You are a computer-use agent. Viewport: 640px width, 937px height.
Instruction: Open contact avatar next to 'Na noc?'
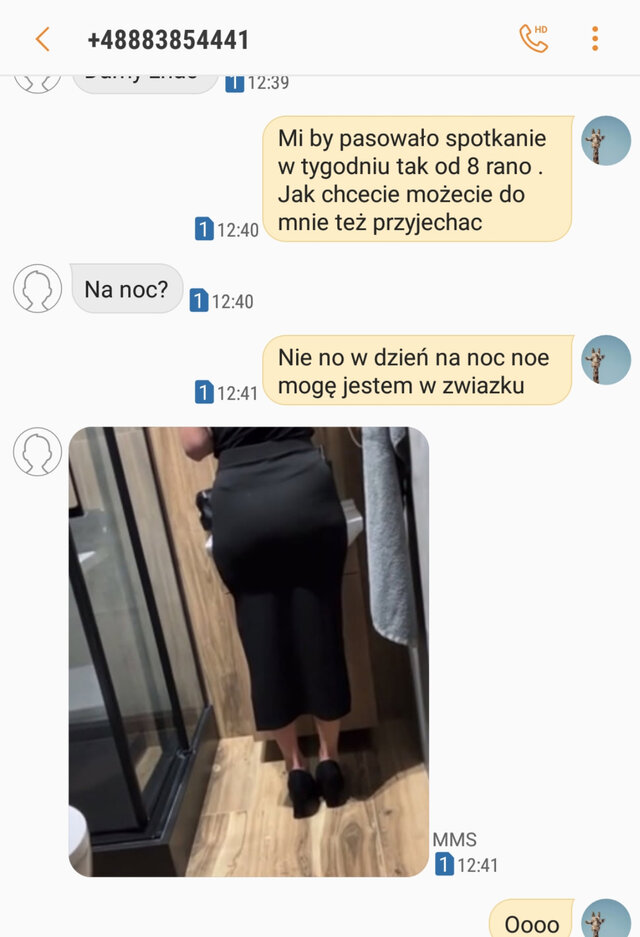[x=38, y=289]
